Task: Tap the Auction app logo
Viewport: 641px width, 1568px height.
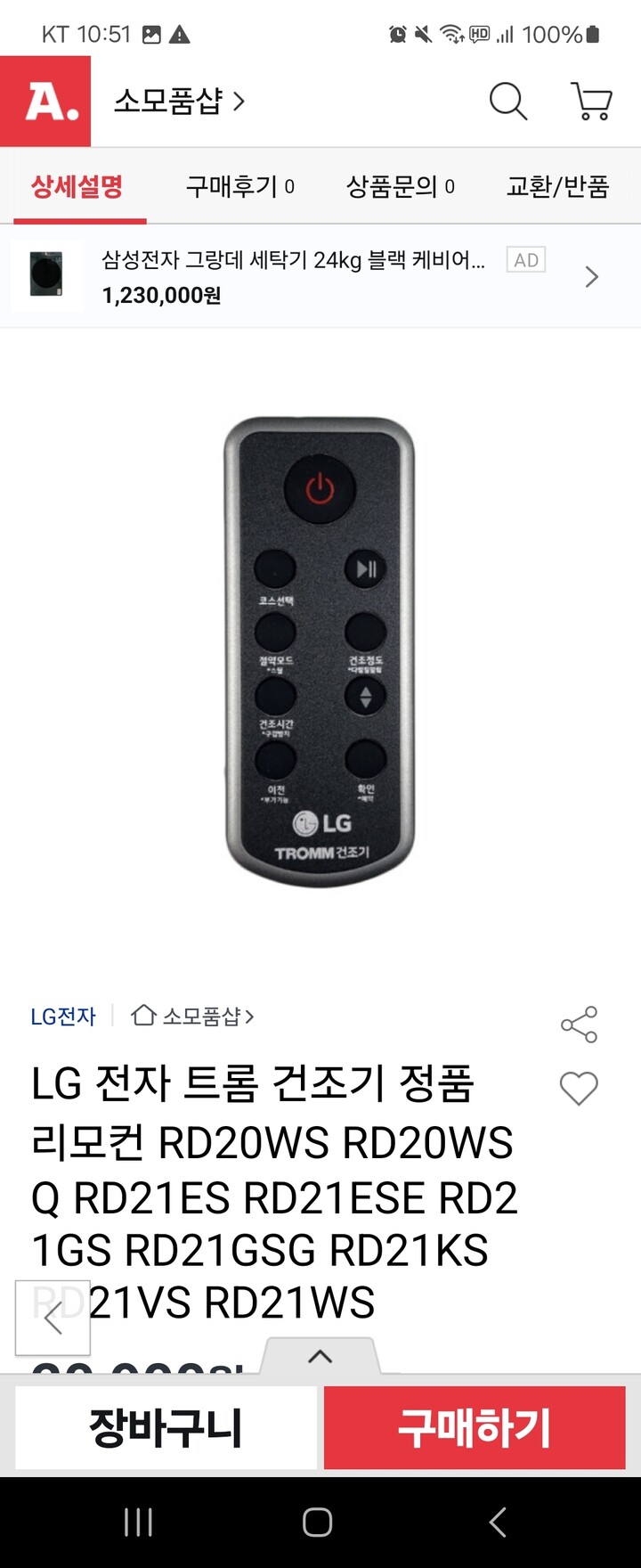Action: click(46, 100)
